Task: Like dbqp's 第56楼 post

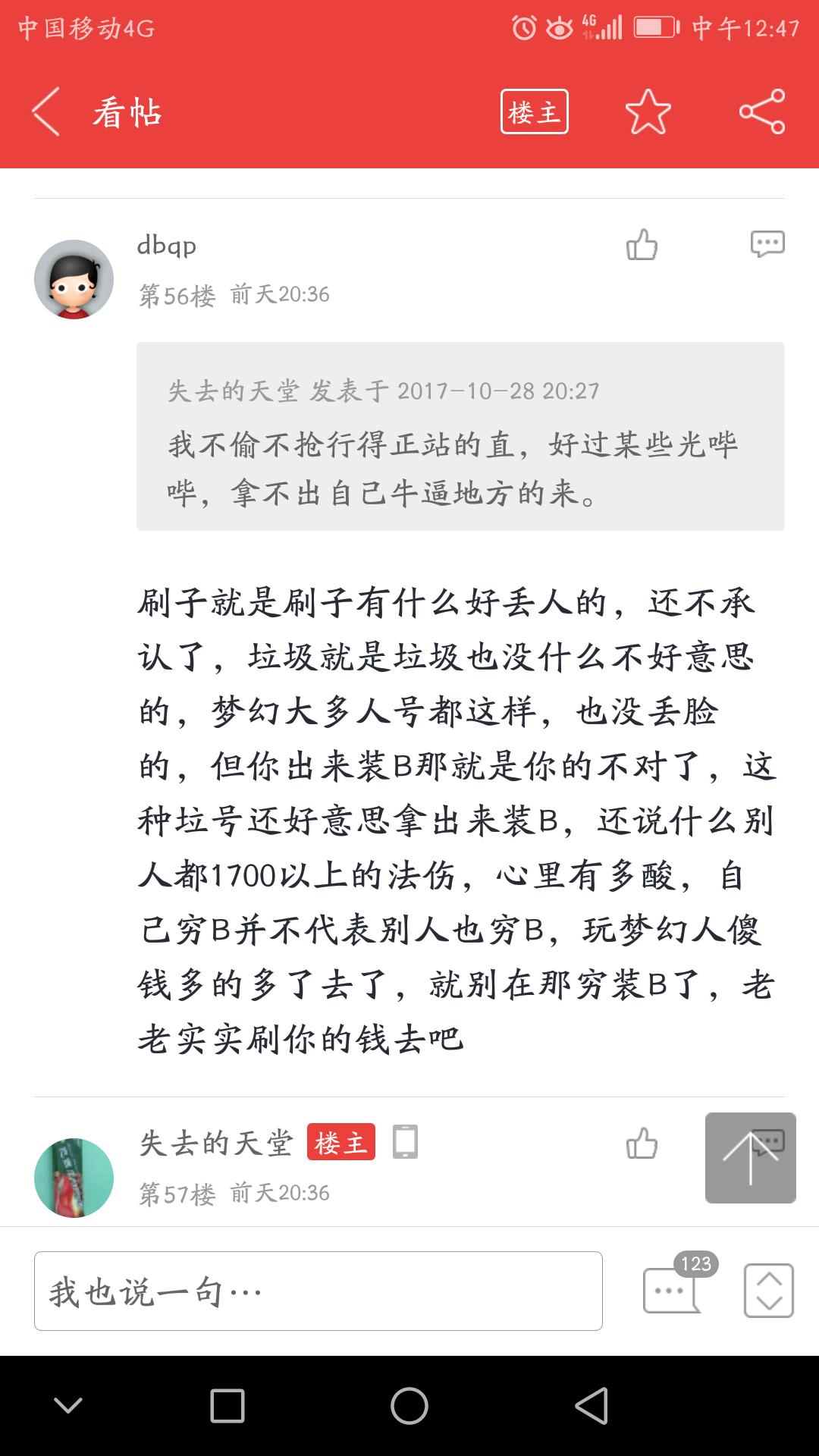Action: pos(642,245)
